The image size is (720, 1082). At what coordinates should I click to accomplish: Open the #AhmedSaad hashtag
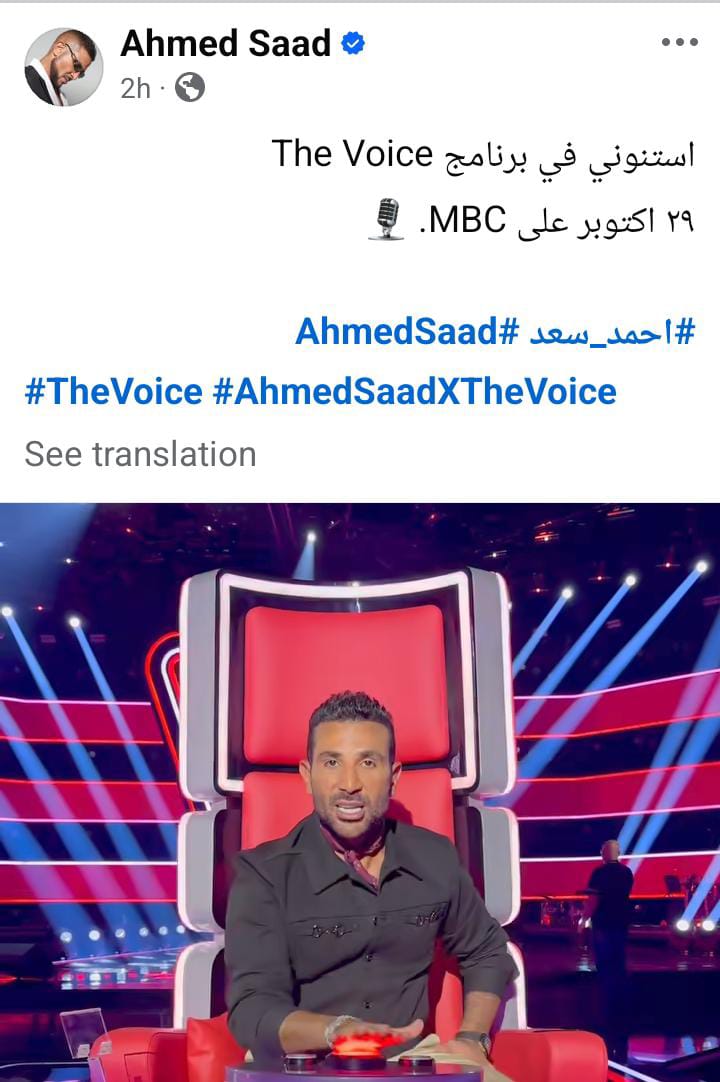pyautogui.click(x=405, y=332)
